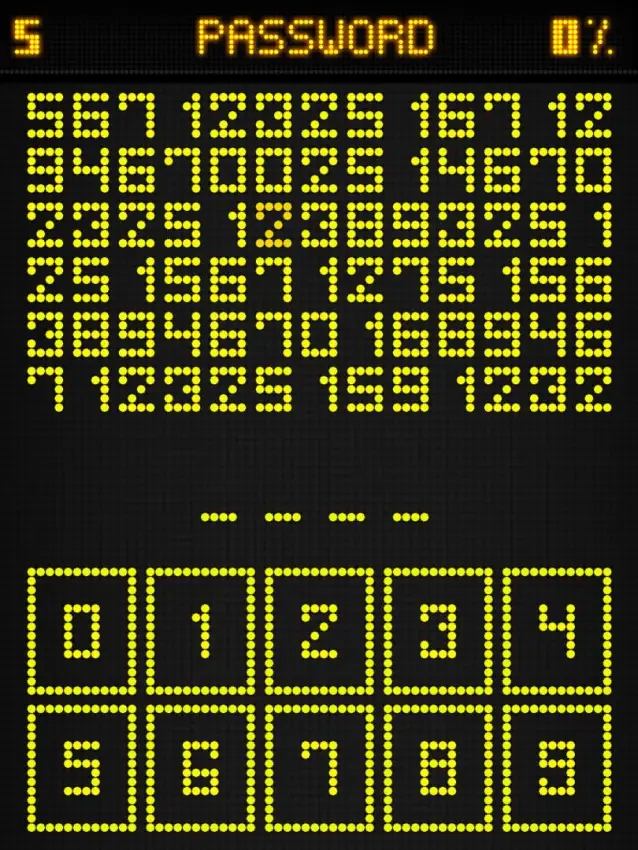Image resolution: width=638 pixels, height=850 pixels.
Task: Tap the number 1 key
Action: [x=201, y=631]
